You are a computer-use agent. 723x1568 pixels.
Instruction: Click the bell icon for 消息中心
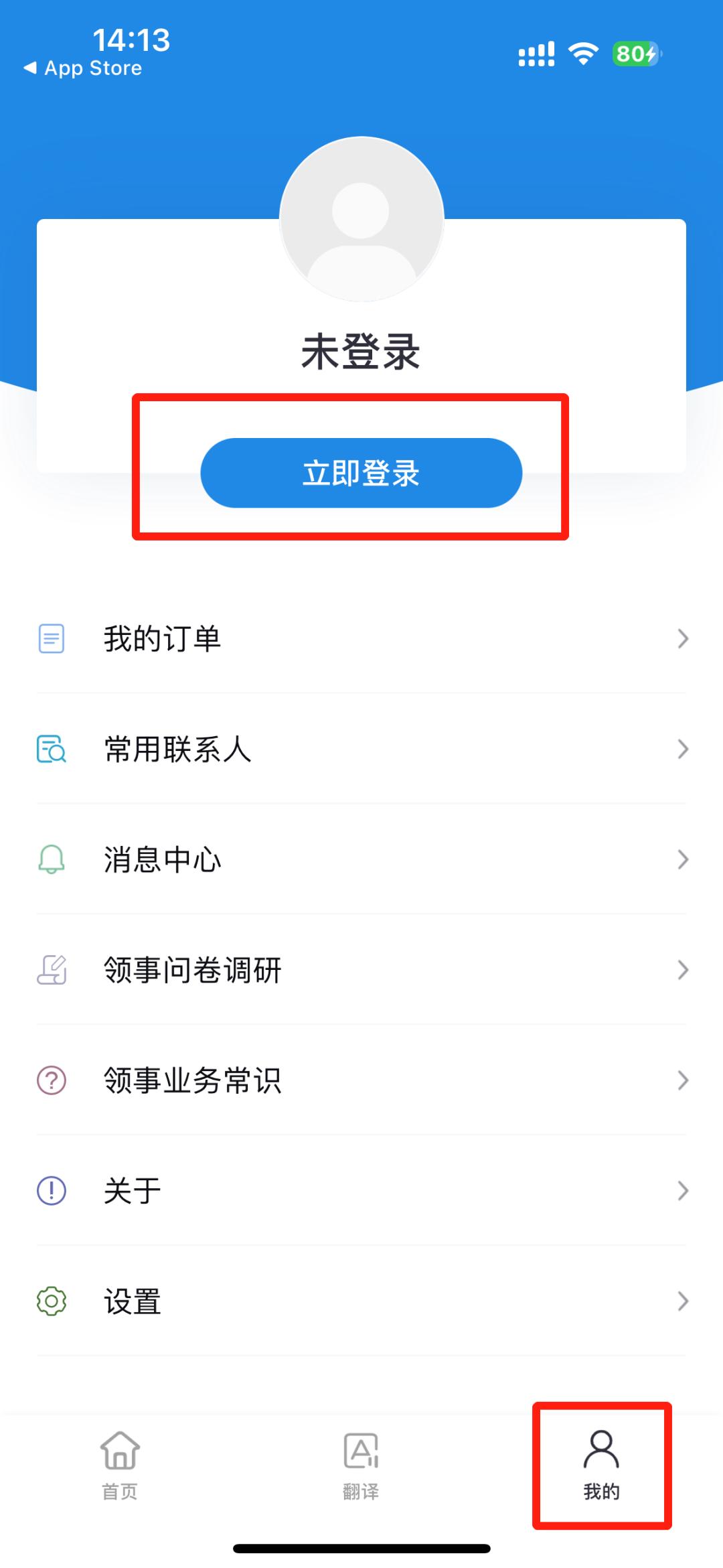(50, 859)
